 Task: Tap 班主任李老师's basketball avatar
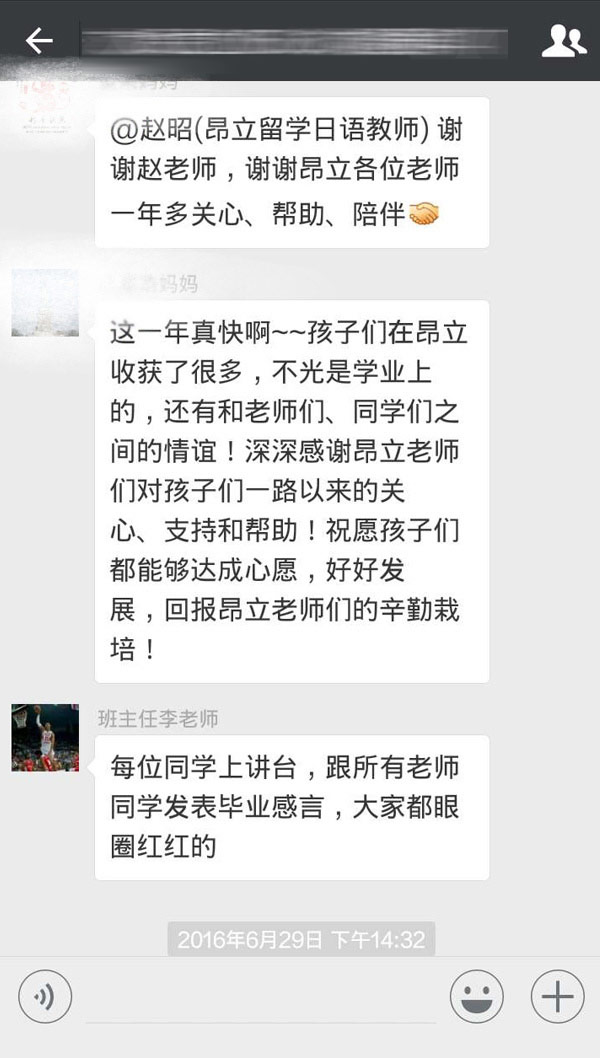click(45, 737)
